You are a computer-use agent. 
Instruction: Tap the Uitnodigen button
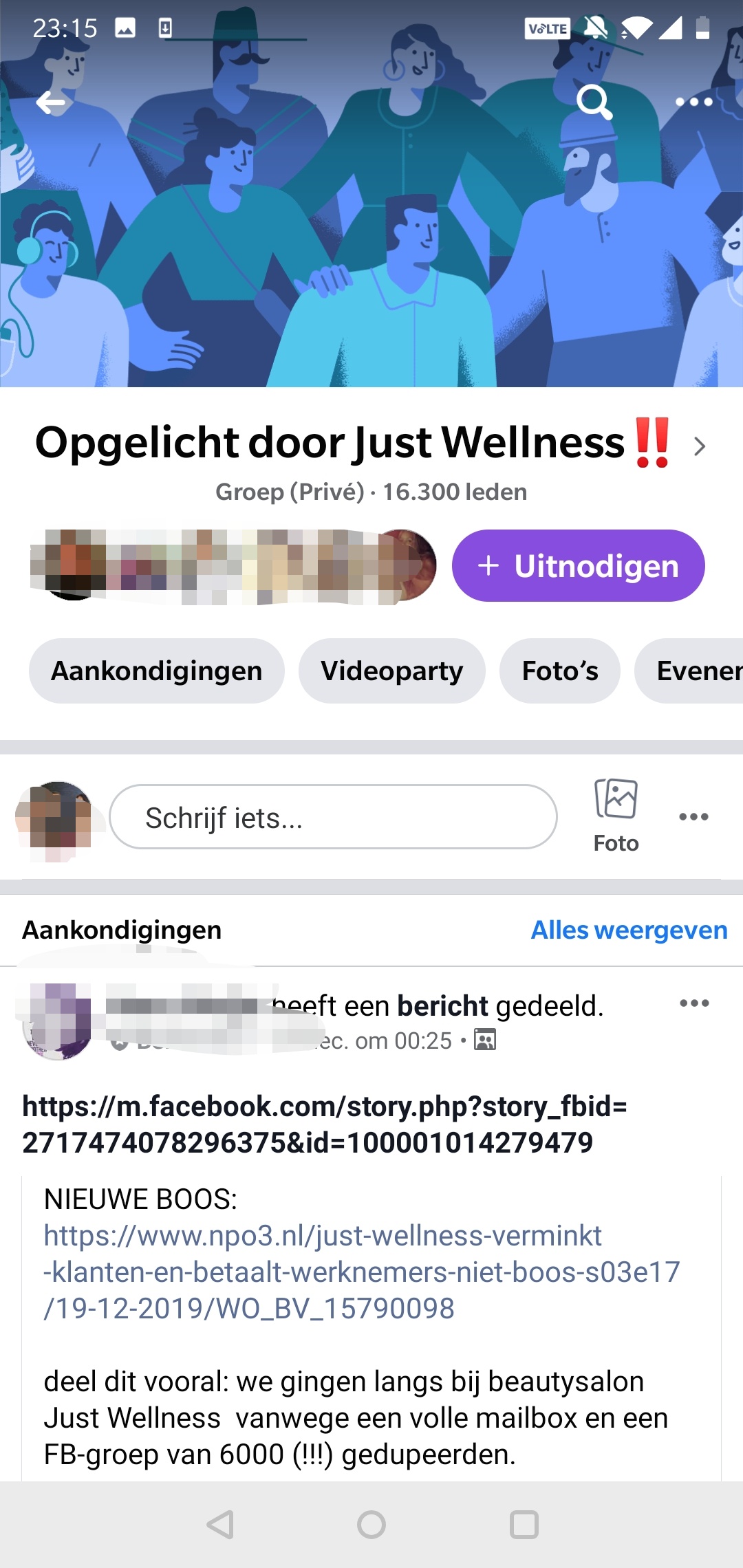578,565
